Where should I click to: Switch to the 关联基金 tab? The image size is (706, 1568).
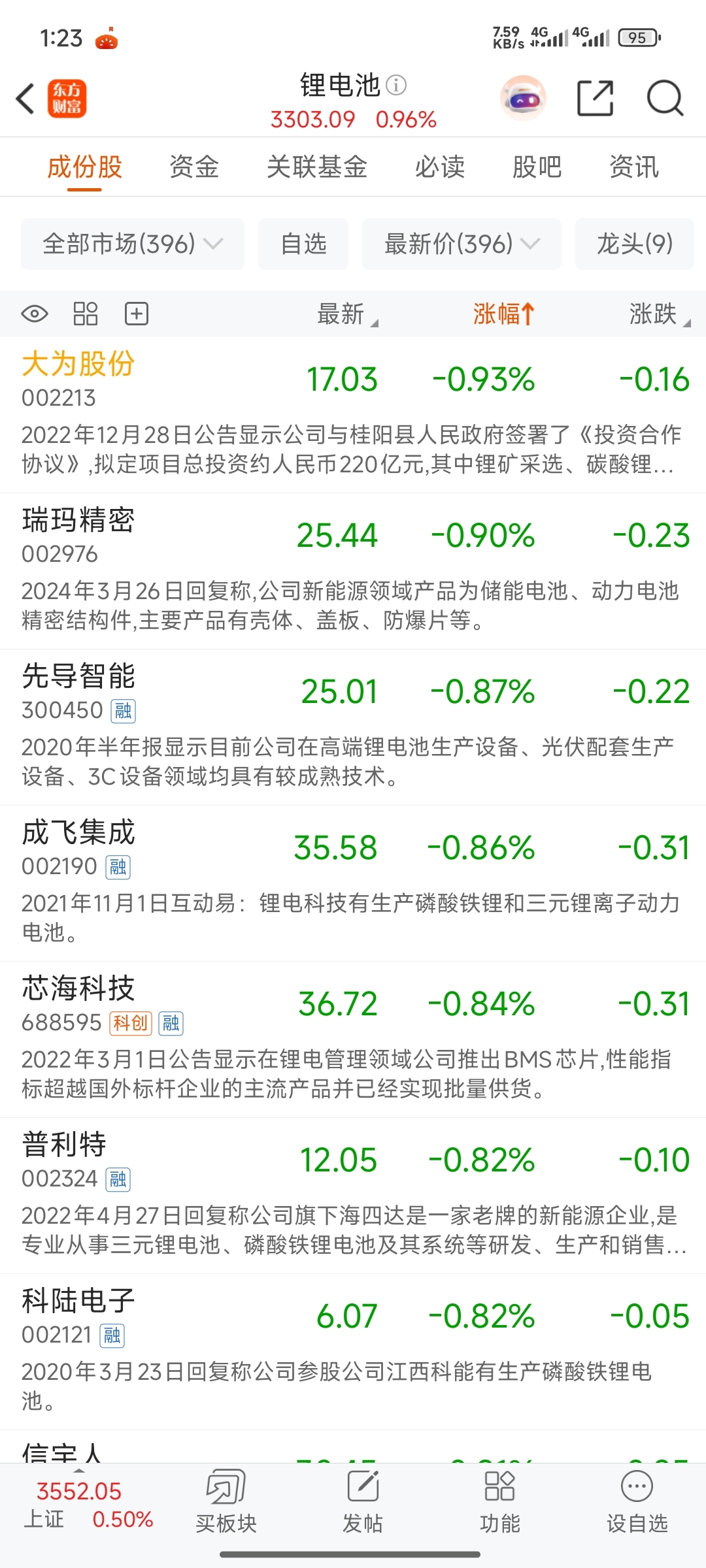[x=317, y=167]
